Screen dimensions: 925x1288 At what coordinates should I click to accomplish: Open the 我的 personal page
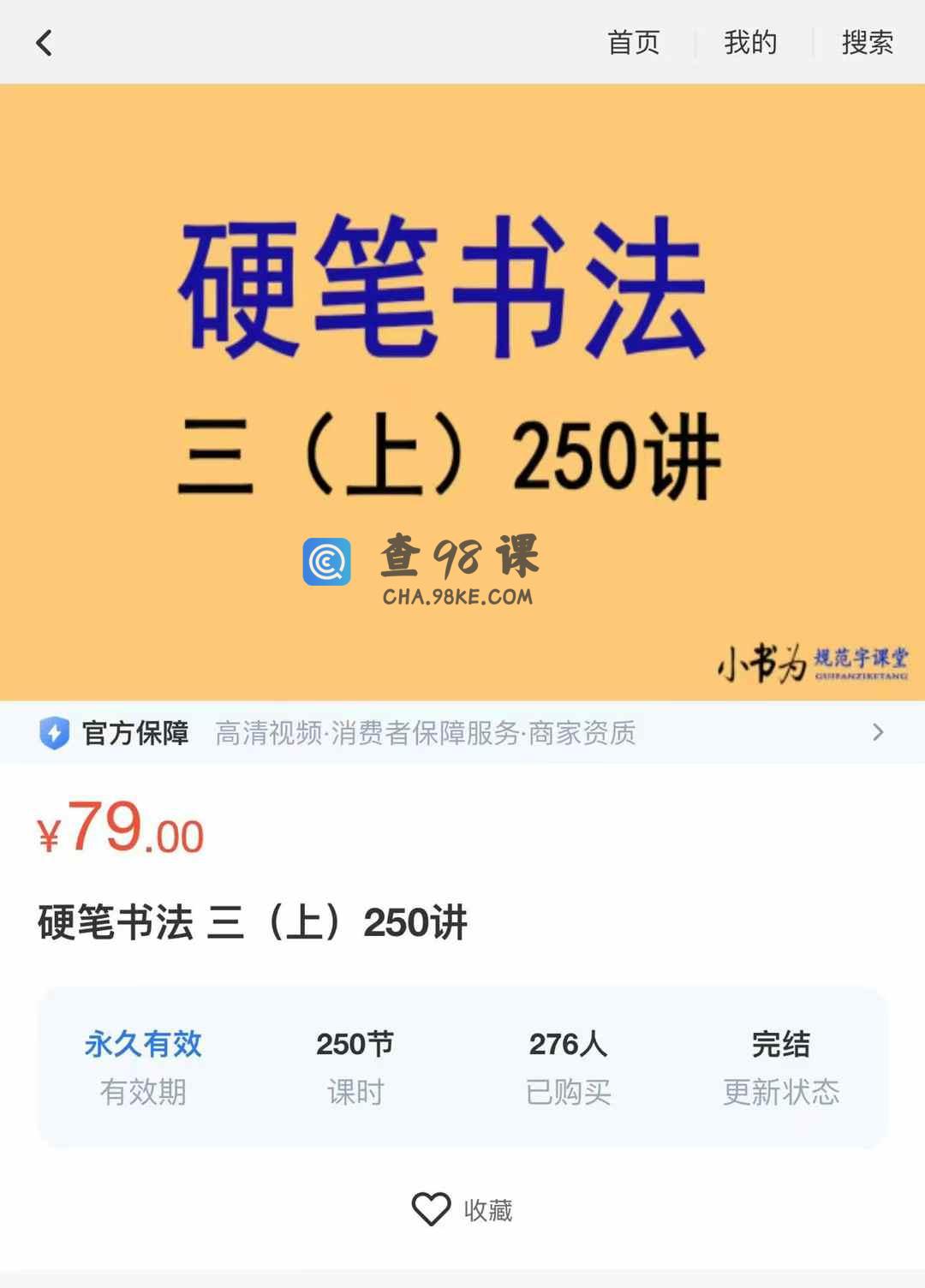[x=750, y=43]
